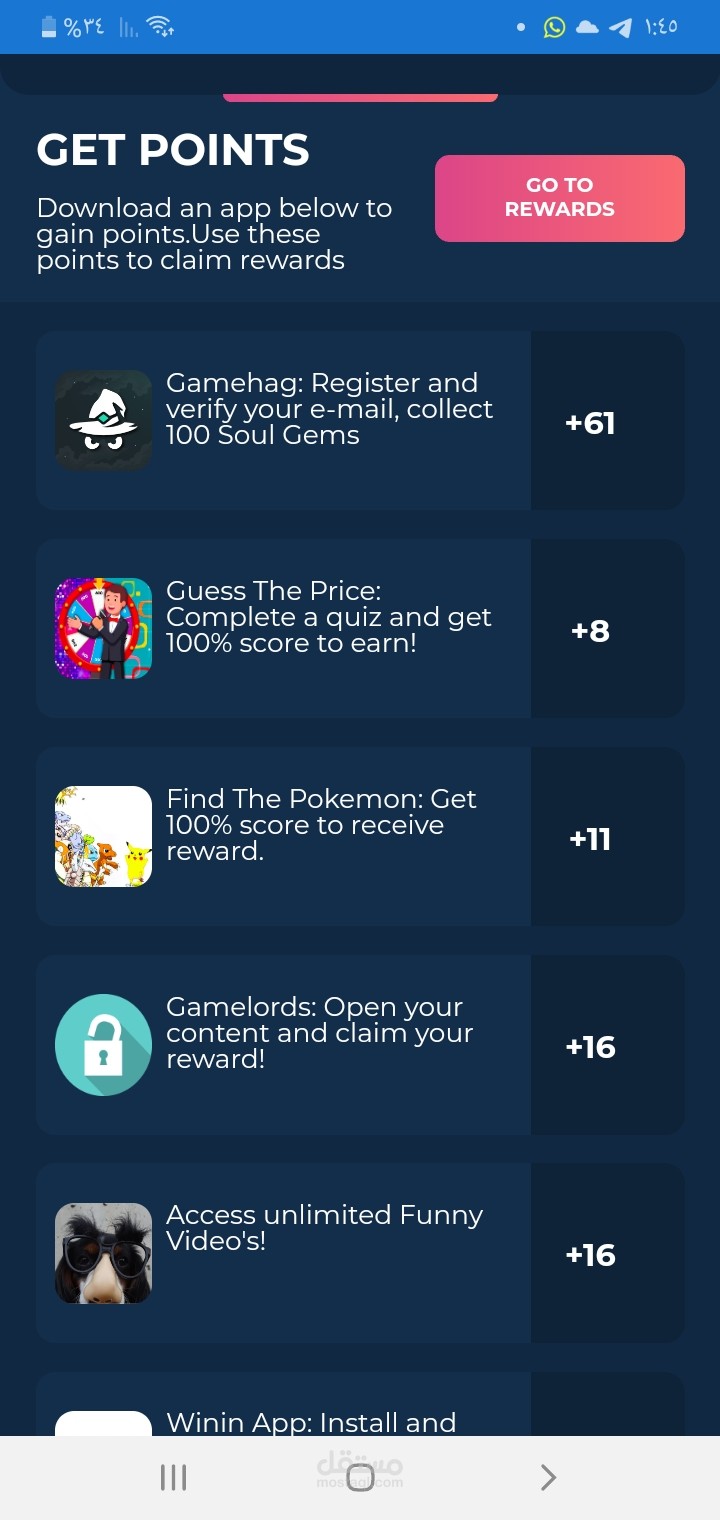720x1520 pixels.
Task: Open the Winin App install offer
Action: pyautogui.click(x=360, y=1404)
